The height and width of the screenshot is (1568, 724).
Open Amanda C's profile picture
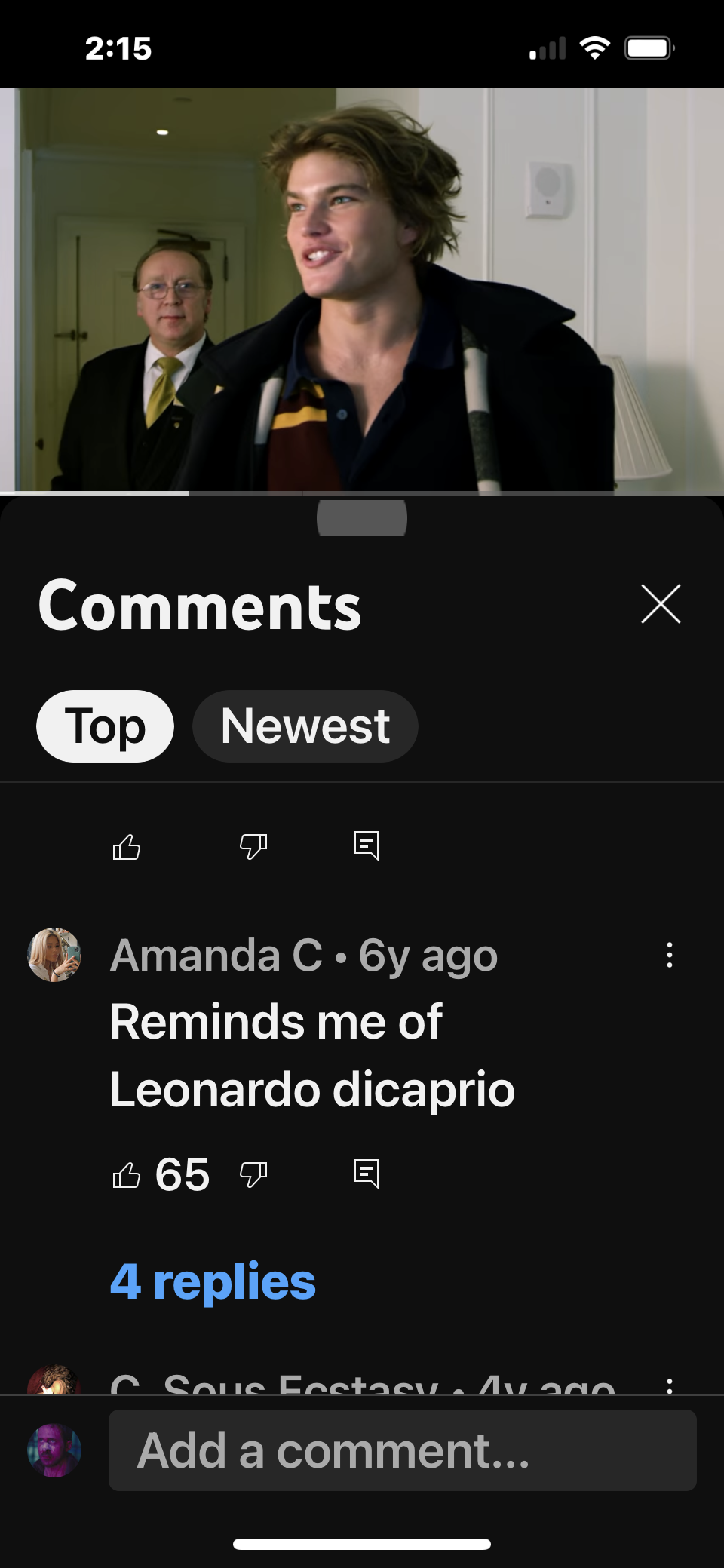pyautogui.click(x=54, y=955)
